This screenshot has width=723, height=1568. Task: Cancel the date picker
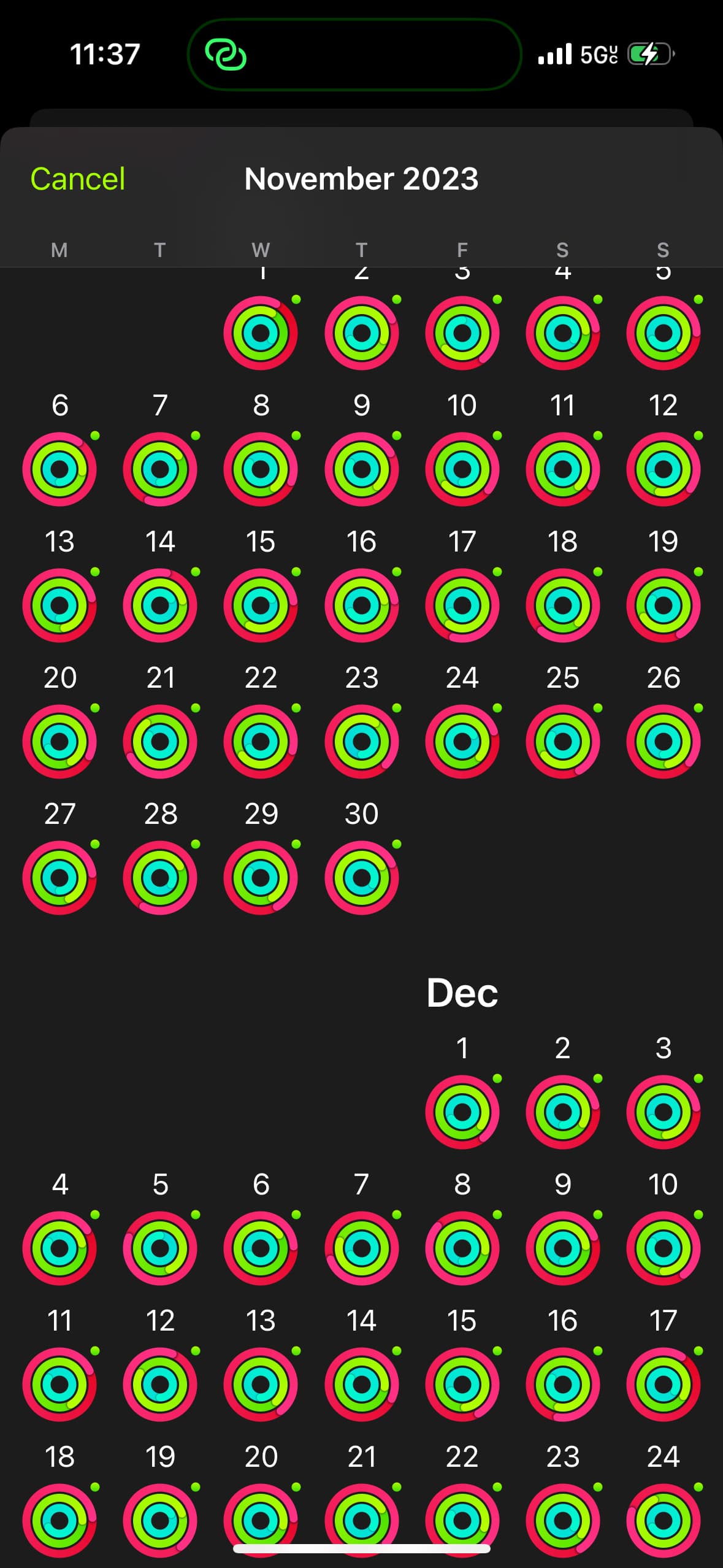[77, 179]
